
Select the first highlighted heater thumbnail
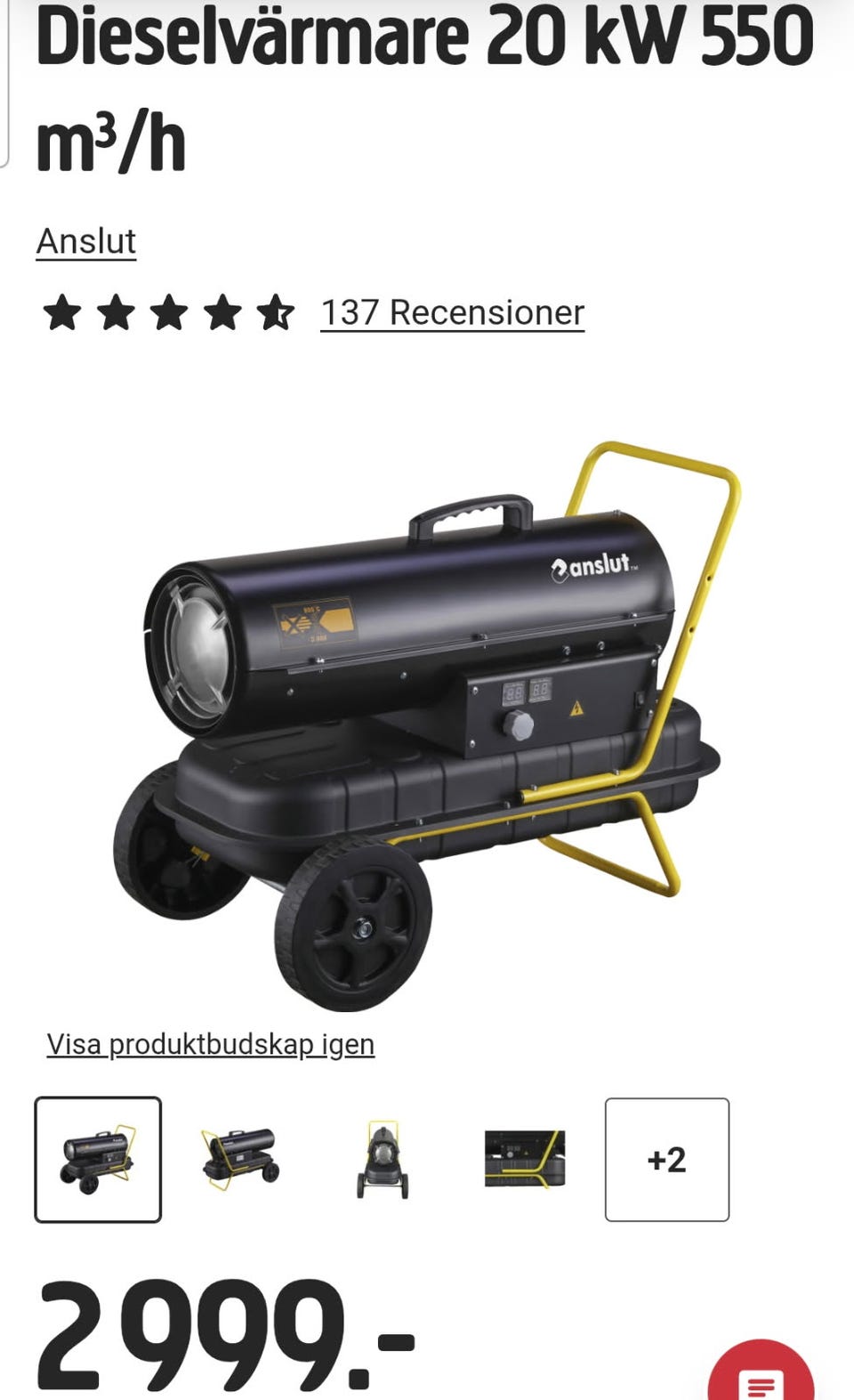click(x=98, y=1160)
